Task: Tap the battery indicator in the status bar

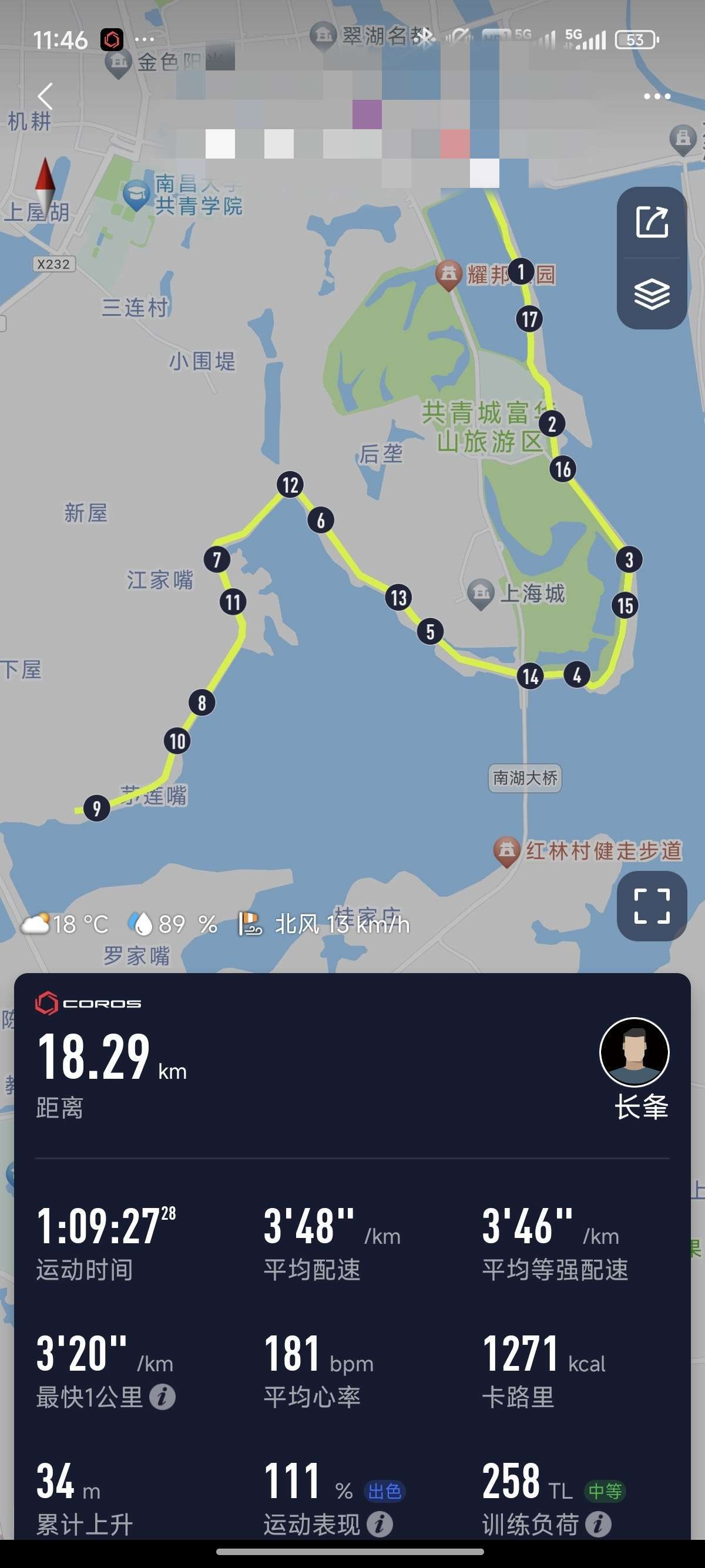Action: [635, 39]
